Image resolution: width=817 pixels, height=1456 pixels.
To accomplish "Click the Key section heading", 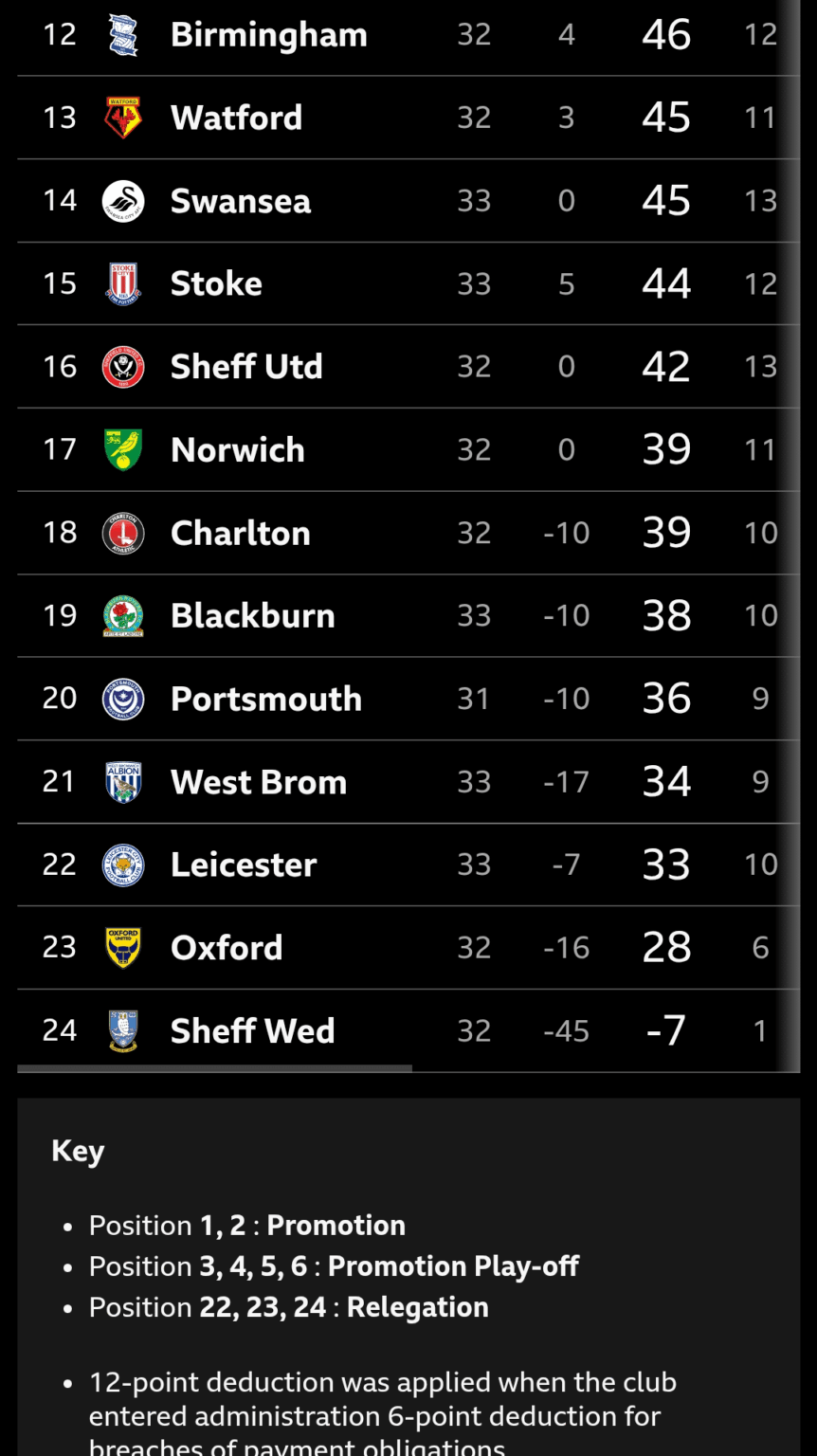I will (78, 1151).
